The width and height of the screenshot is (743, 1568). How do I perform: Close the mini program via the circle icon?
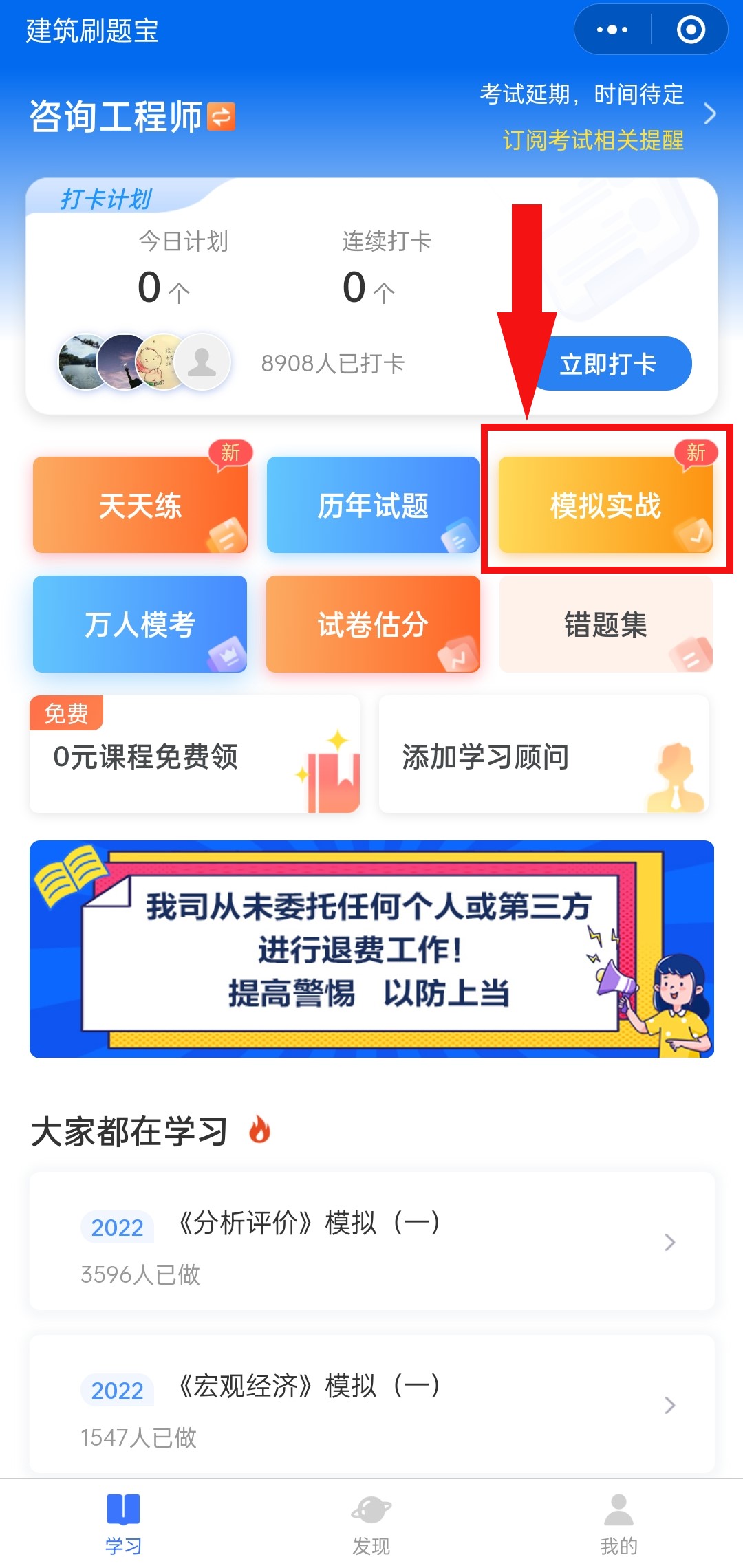[691, 30]
